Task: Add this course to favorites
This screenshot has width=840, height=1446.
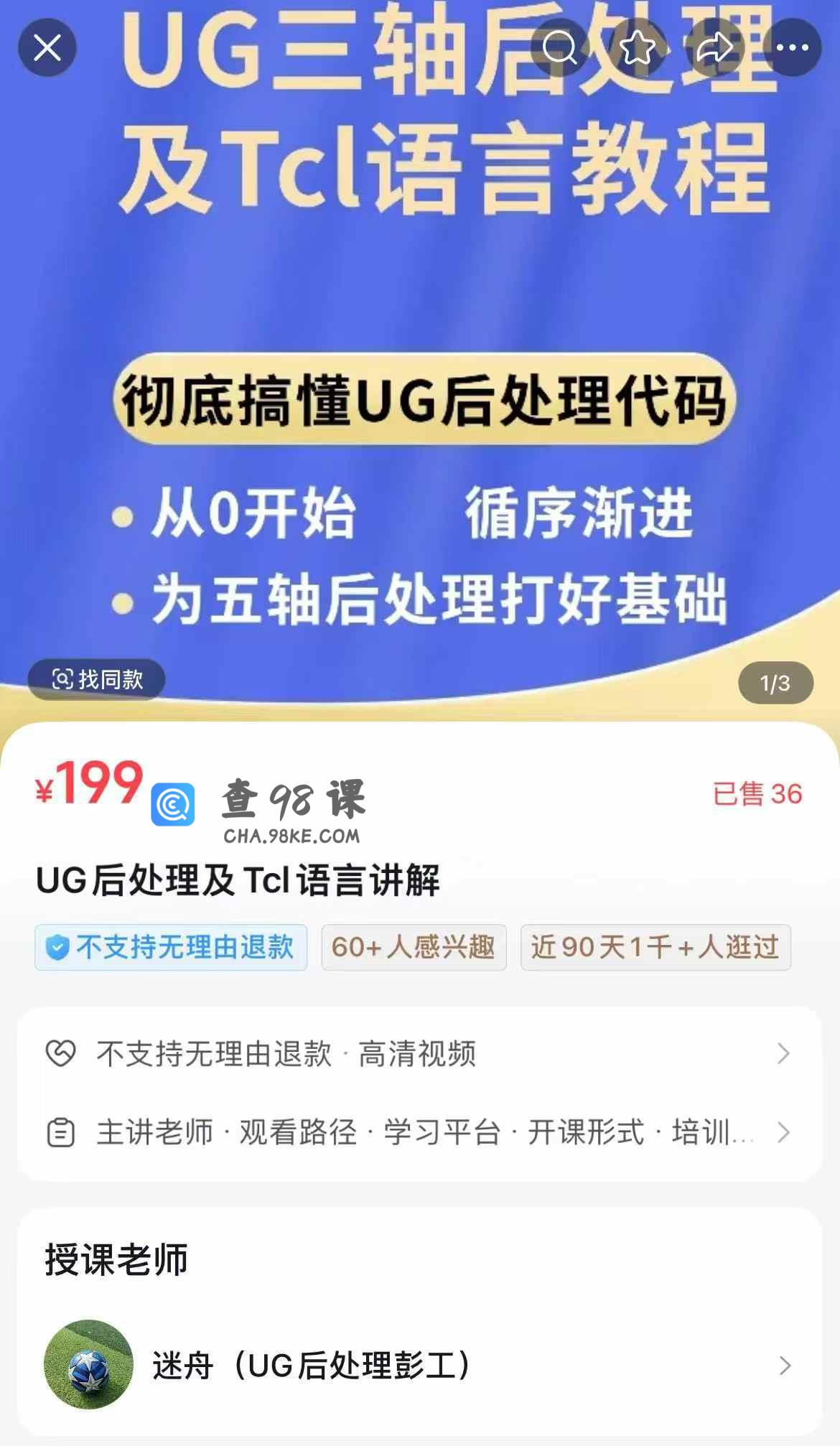Action: [x=637, y=48]
